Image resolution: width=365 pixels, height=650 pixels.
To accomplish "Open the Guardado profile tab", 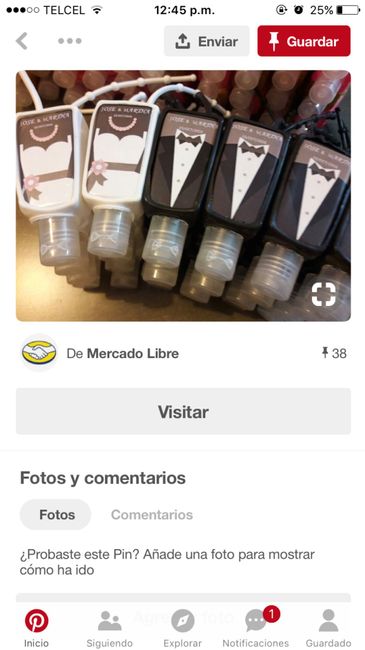I will pos(328,627).
